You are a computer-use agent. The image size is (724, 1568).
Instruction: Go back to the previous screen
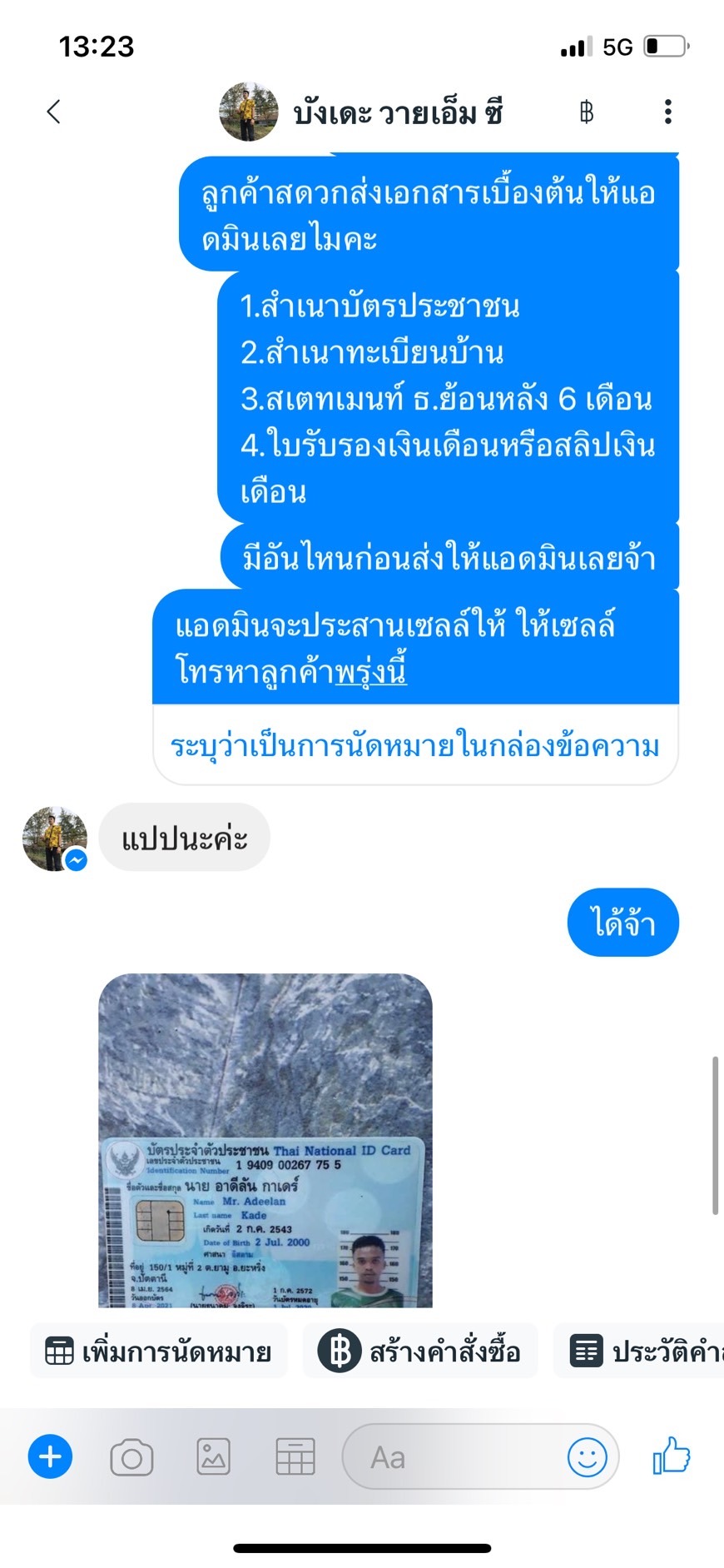(x=54, y=112)
